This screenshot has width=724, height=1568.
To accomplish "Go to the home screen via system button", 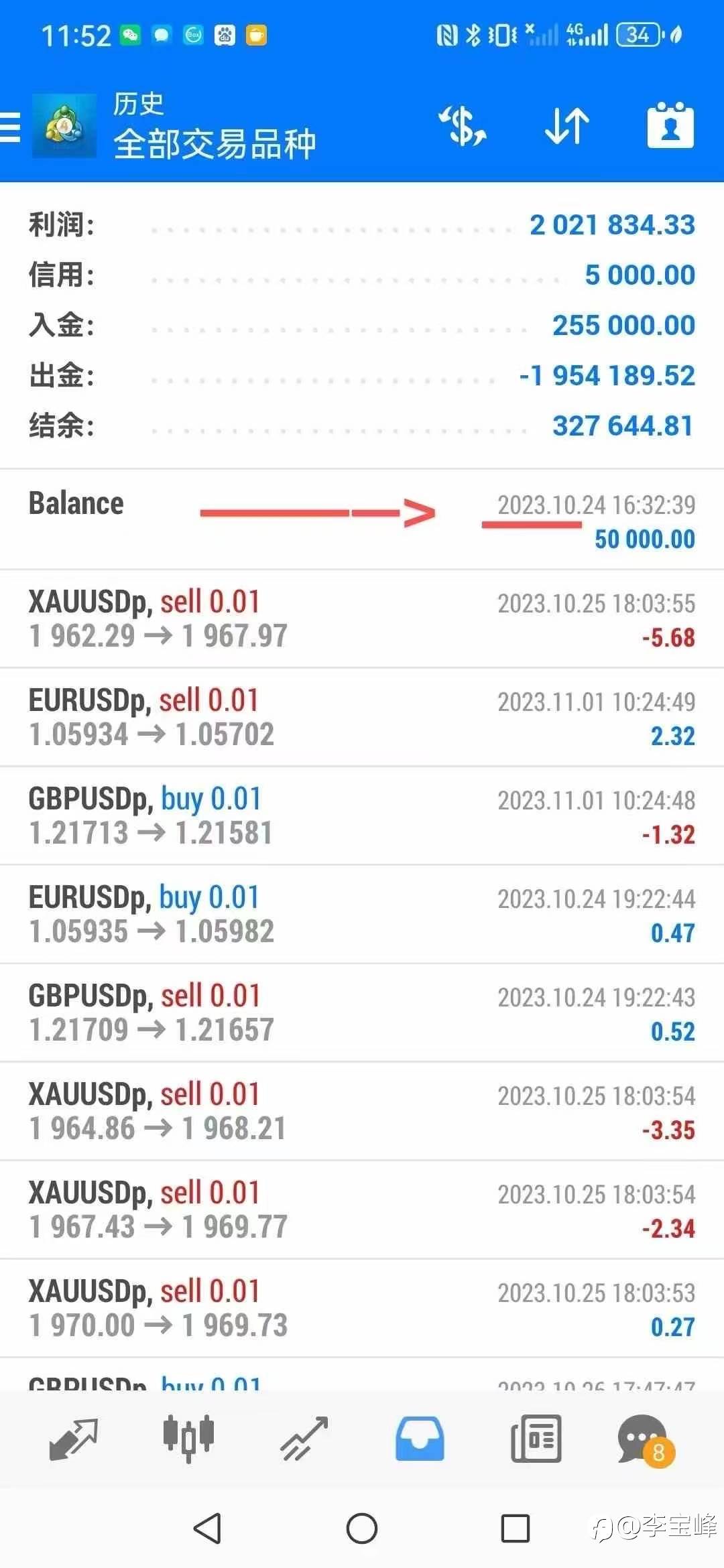I will pyautogui.click(x=362, y=1528).
